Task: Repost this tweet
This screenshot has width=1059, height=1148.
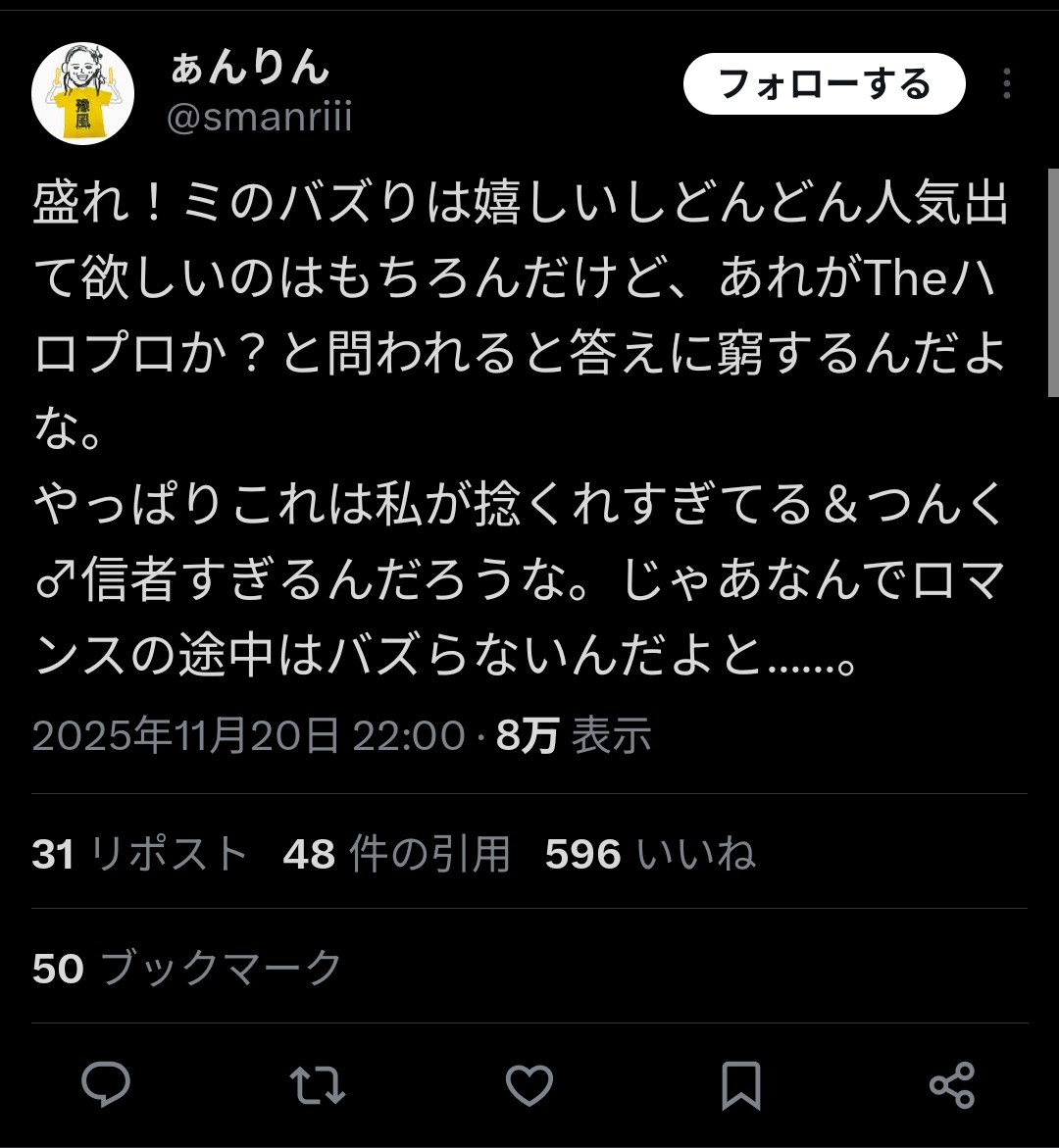Action: pyautogui.click(x=318, y=1084)
